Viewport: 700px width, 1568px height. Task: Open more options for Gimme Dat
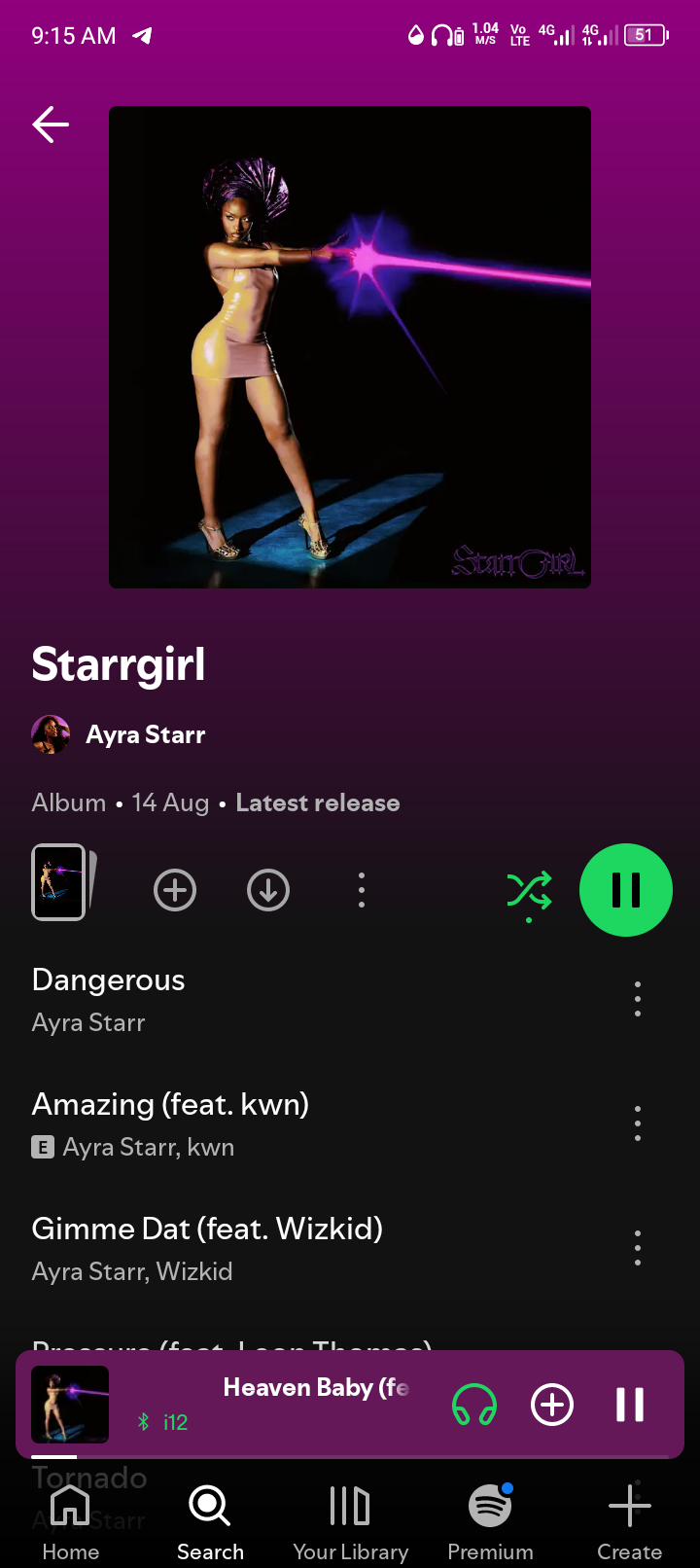tap(638, 1248)
